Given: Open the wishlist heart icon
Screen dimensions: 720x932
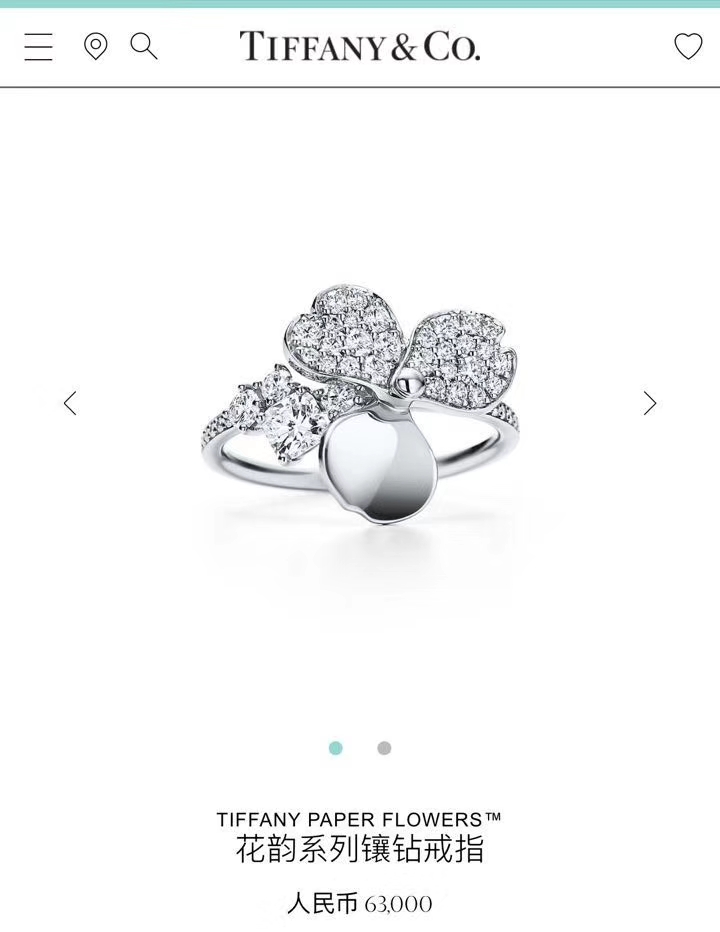Looking at the screenshot, I should point(688,46).
